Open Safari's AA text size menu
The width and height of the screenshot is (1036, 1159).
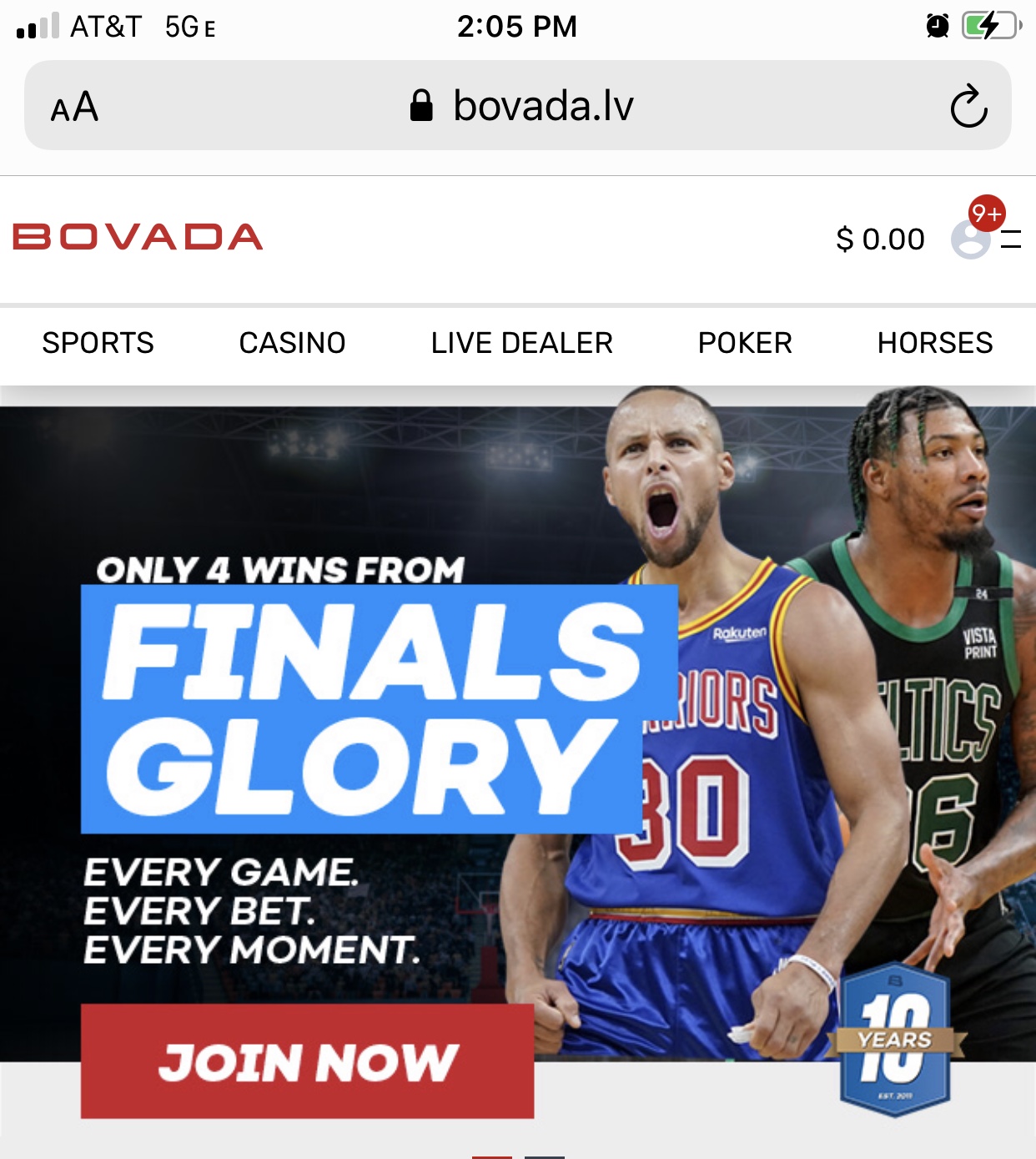(74, 107)
